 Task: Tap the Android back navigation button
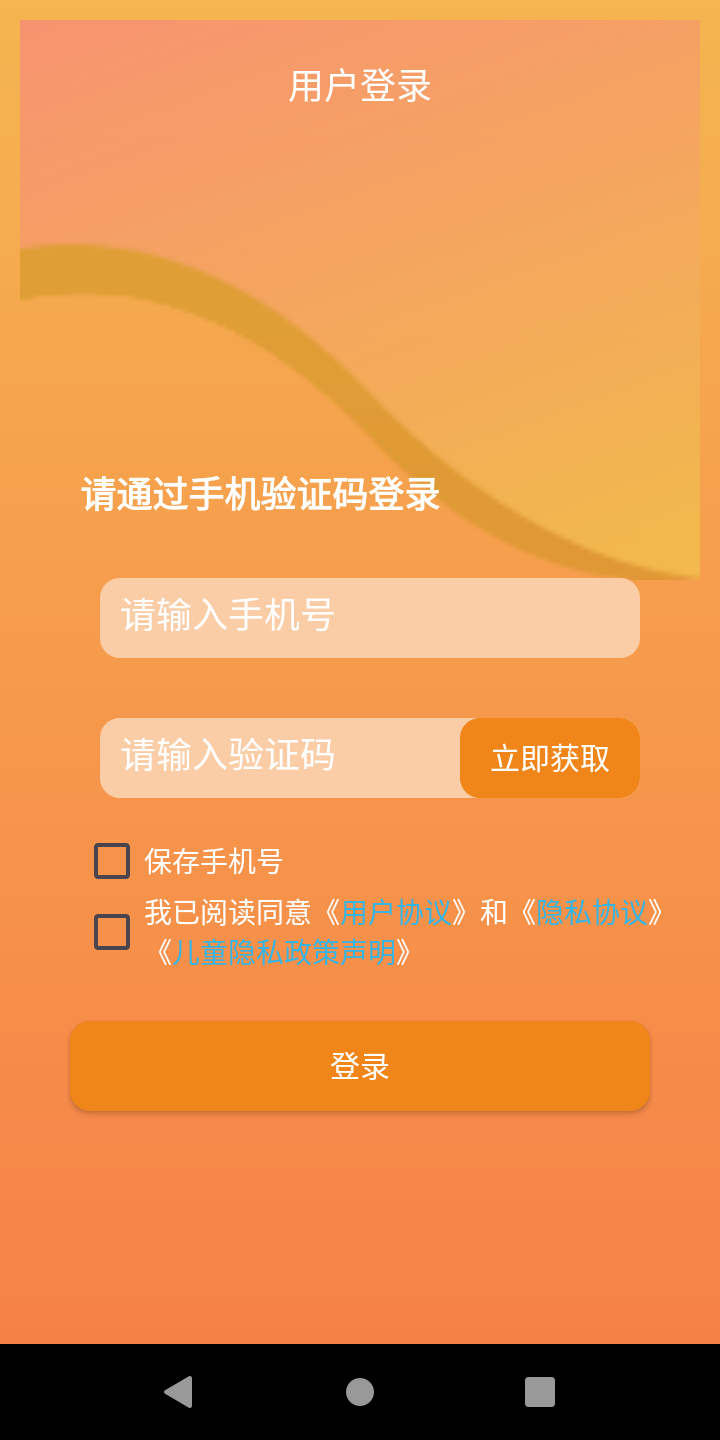(178, 1391)
